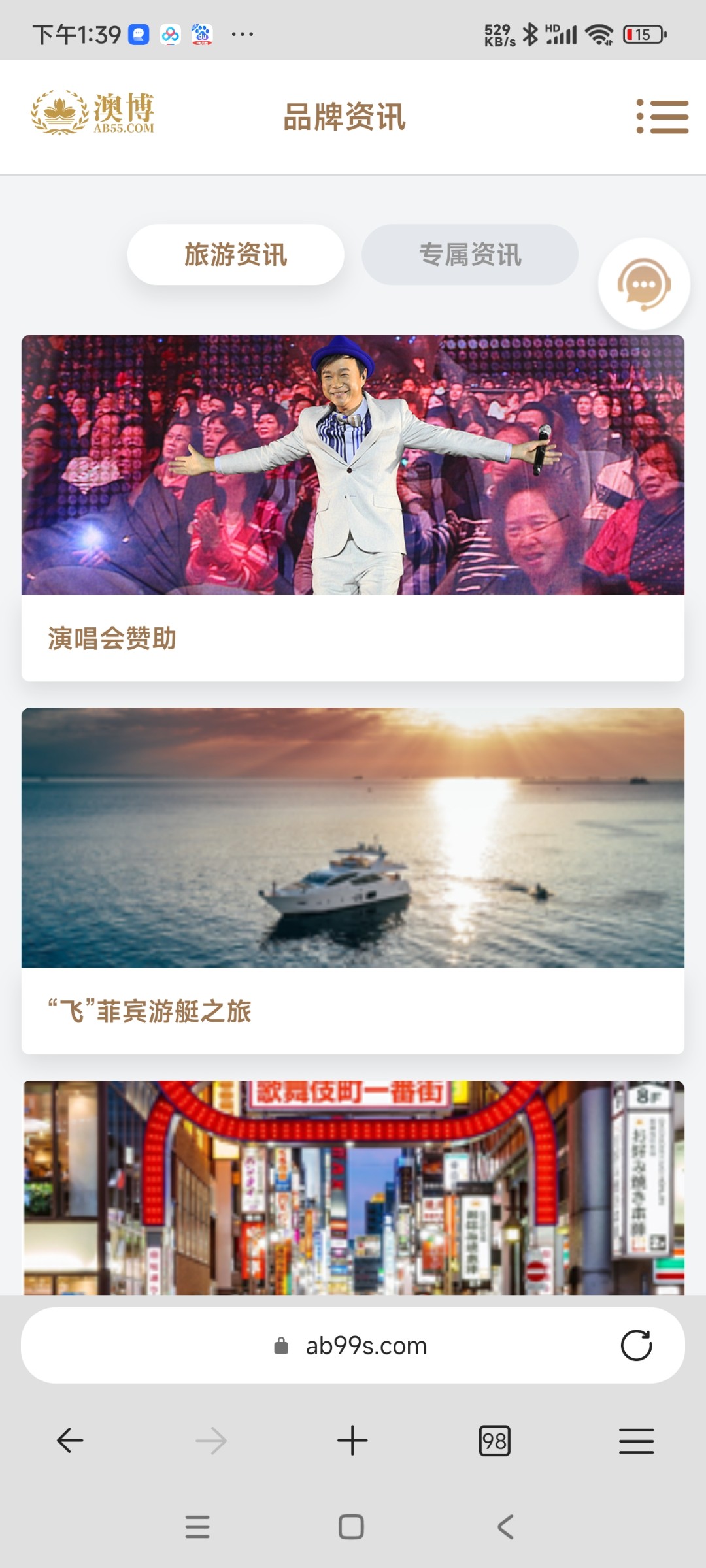This screenshot has width=706, height=1568.
Task: Open the 演唱会赞助 article card
Action: click(353, 508)
